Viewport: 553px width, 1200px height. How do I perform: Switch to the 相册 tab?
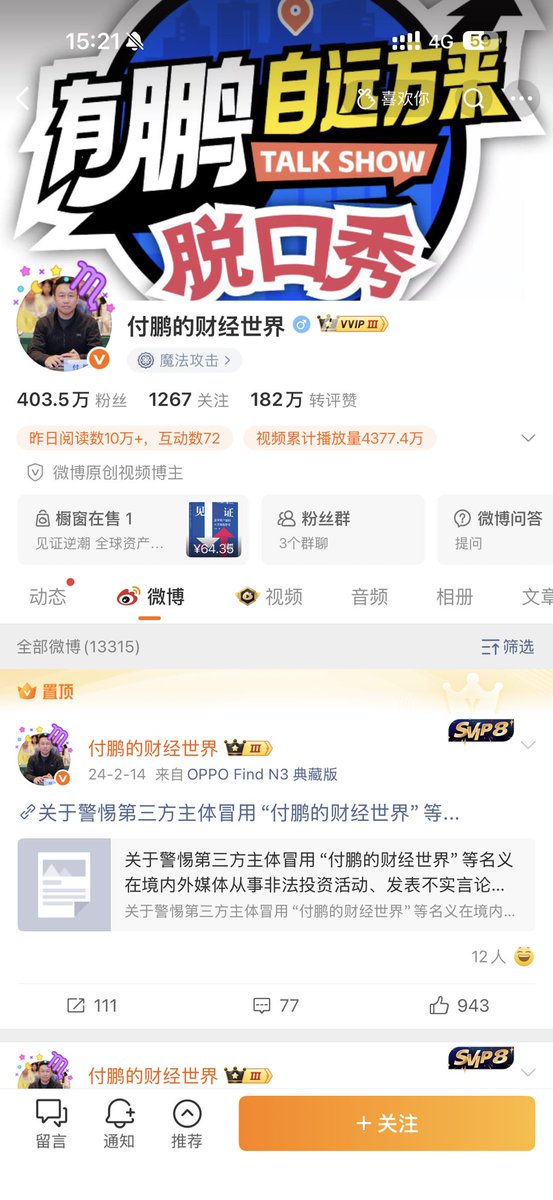[455, 597]
